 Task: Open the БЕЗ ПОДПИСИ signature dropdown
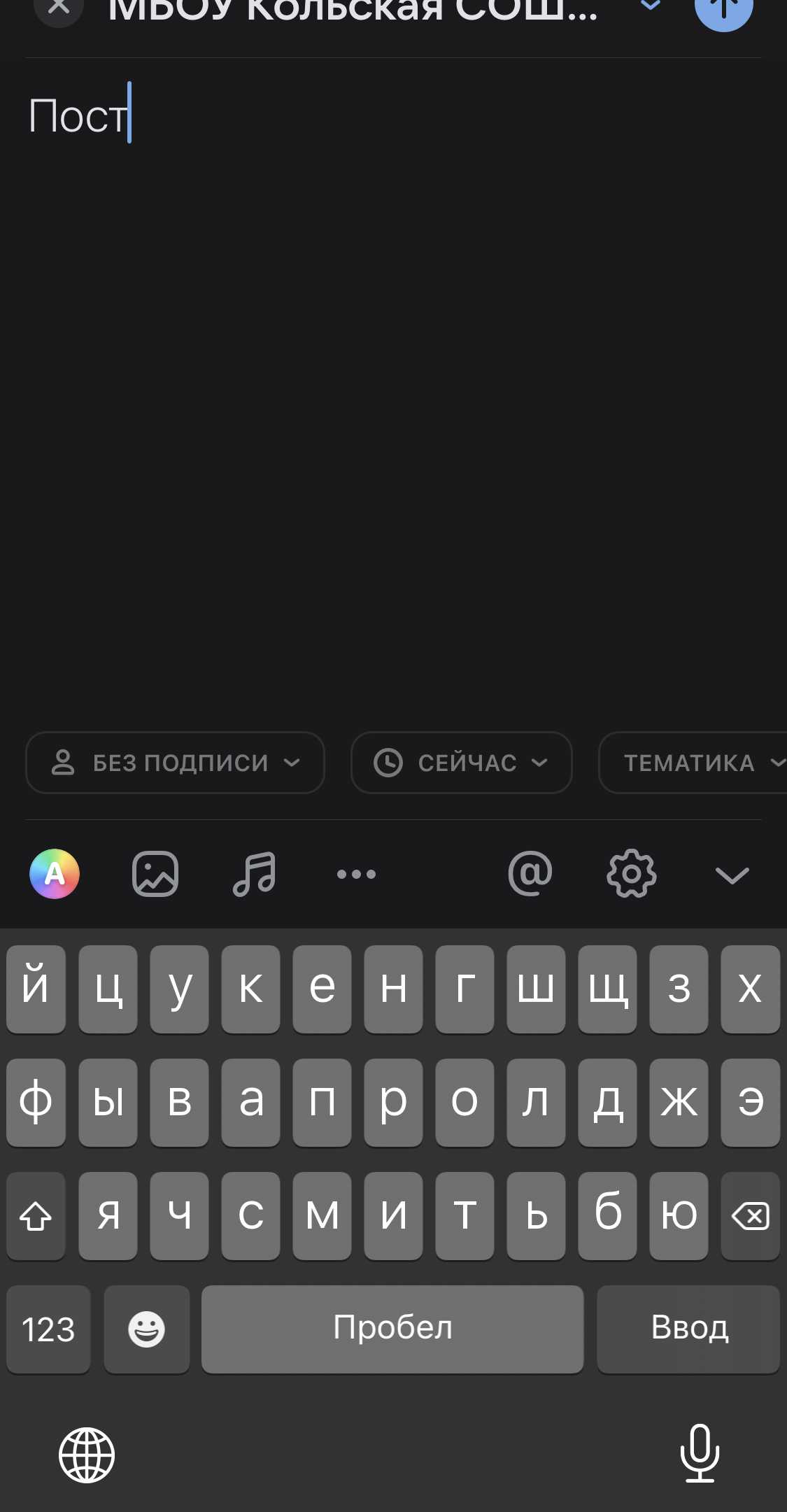[x=175, y=763]
